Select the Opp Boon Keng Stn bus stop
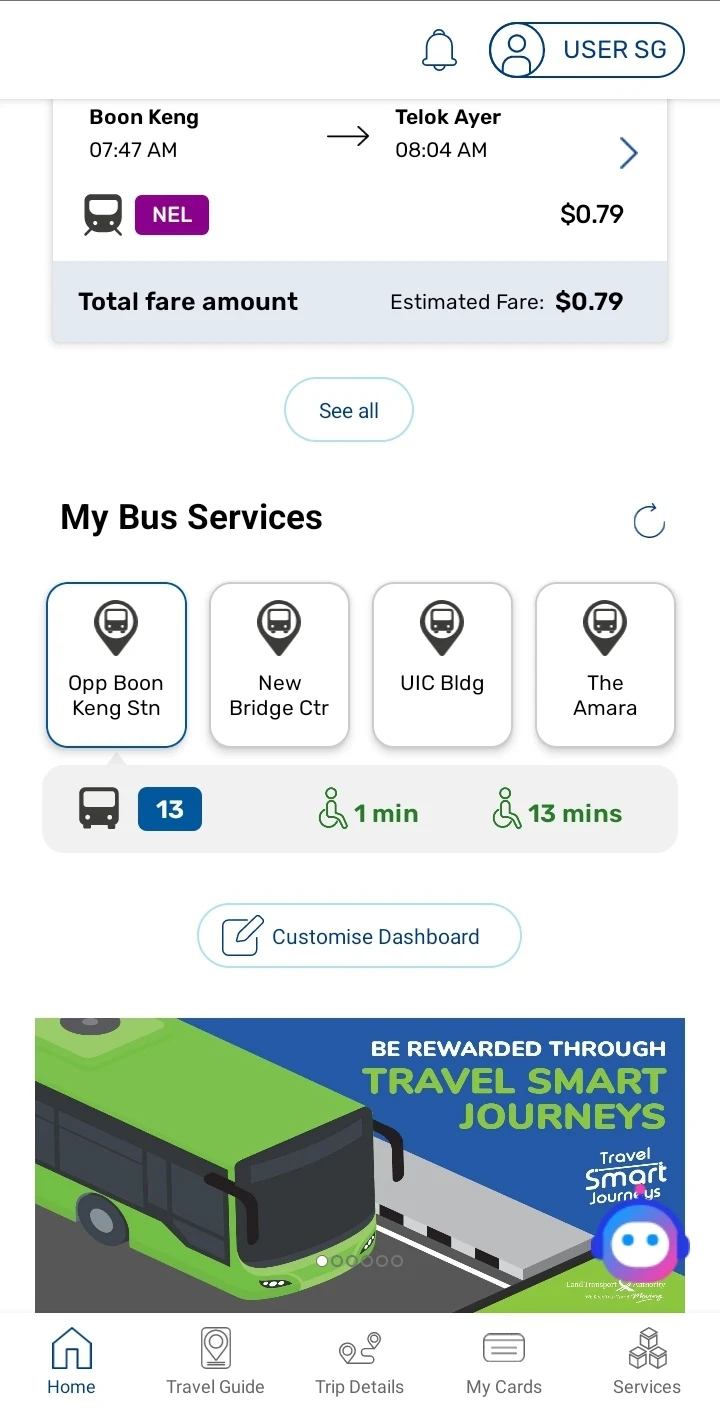Screen dimensions: 720x1411 pyautogui.click(x=116, y=665)
